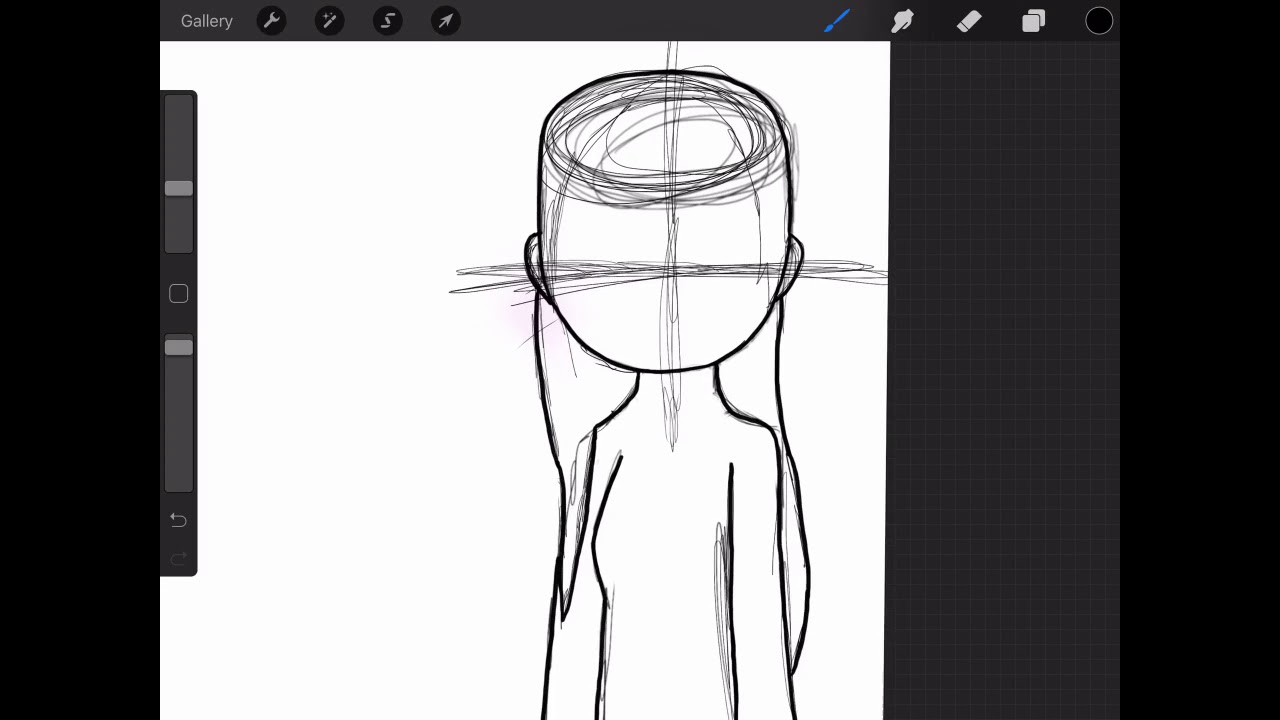The image size is (1280, 720).
Task: Open the black color picker swatch
Action: pyautogui.click(x=1099, y=21)
